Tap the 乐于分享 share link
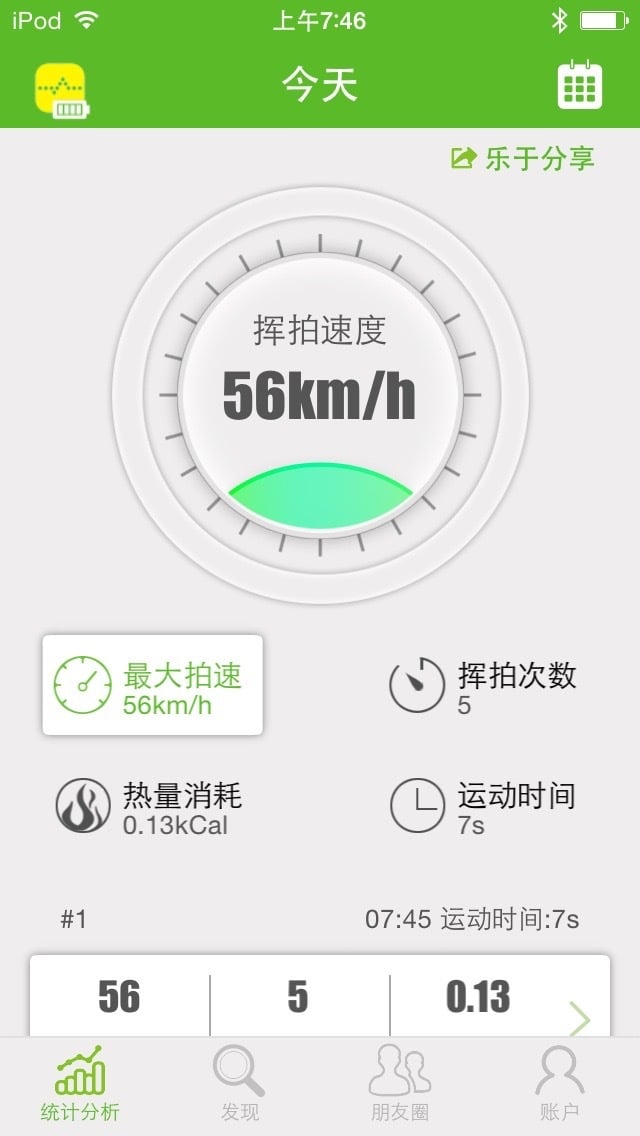This screenshot has height=1136, width=640. point(524,158)
